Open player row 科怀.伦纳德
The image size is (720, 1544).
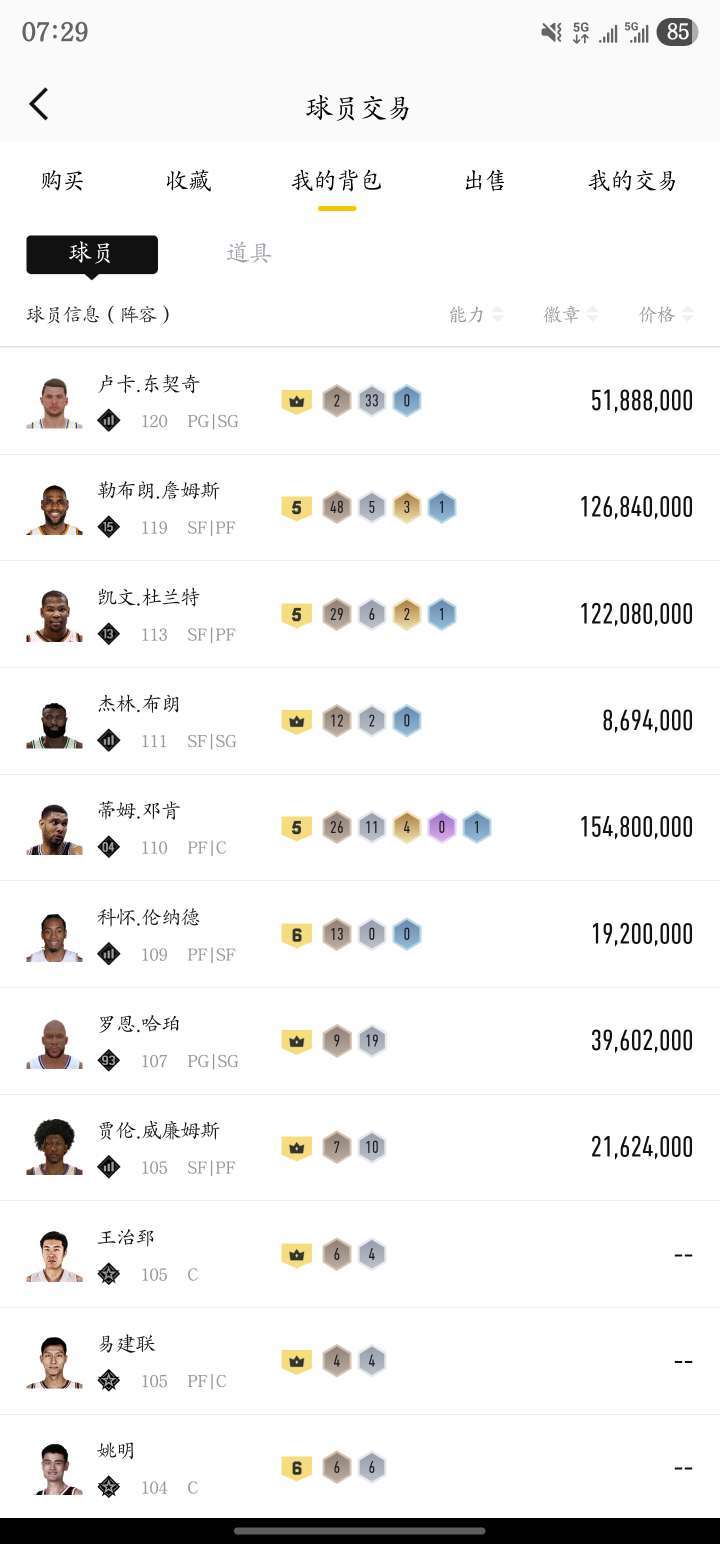point(360,934)
